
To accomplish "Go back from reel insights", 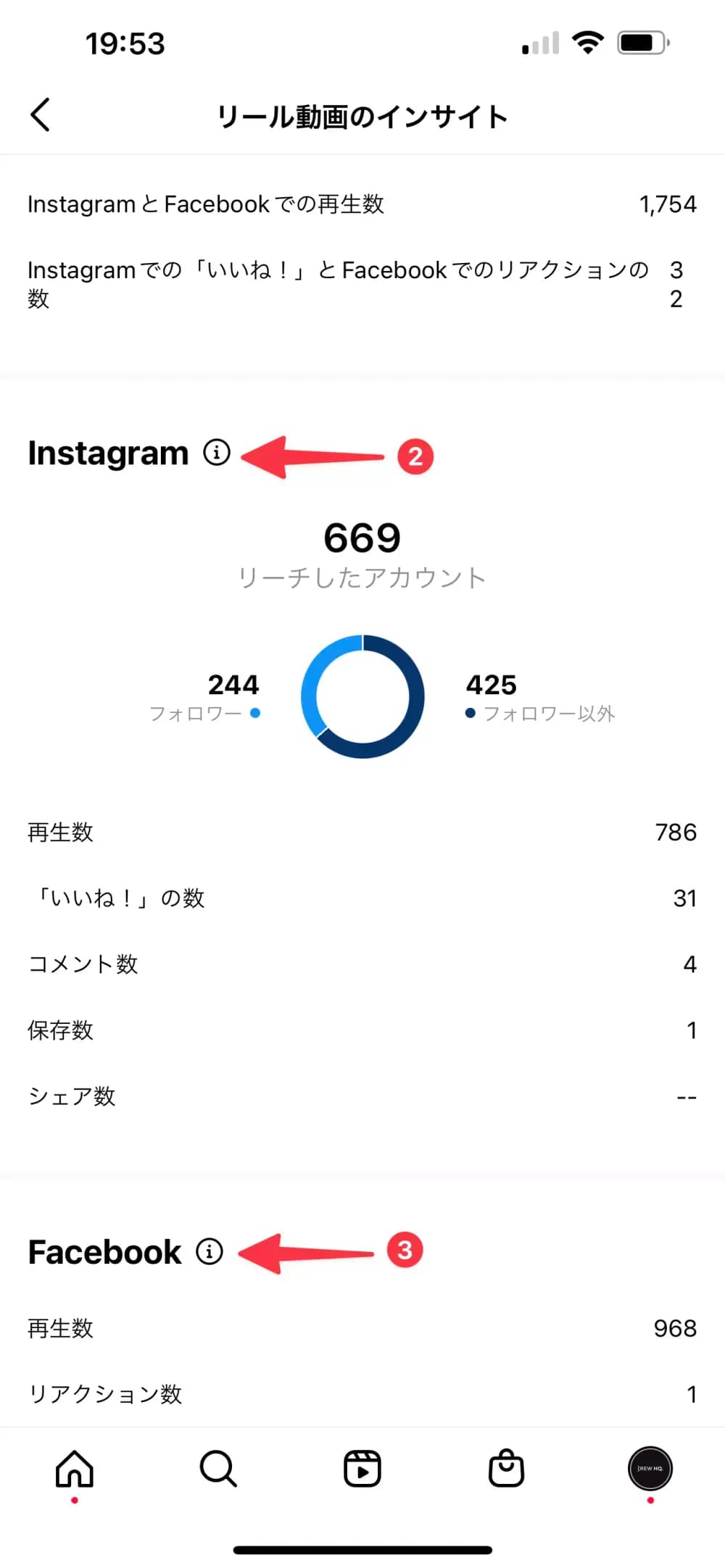I will (41, 115).
